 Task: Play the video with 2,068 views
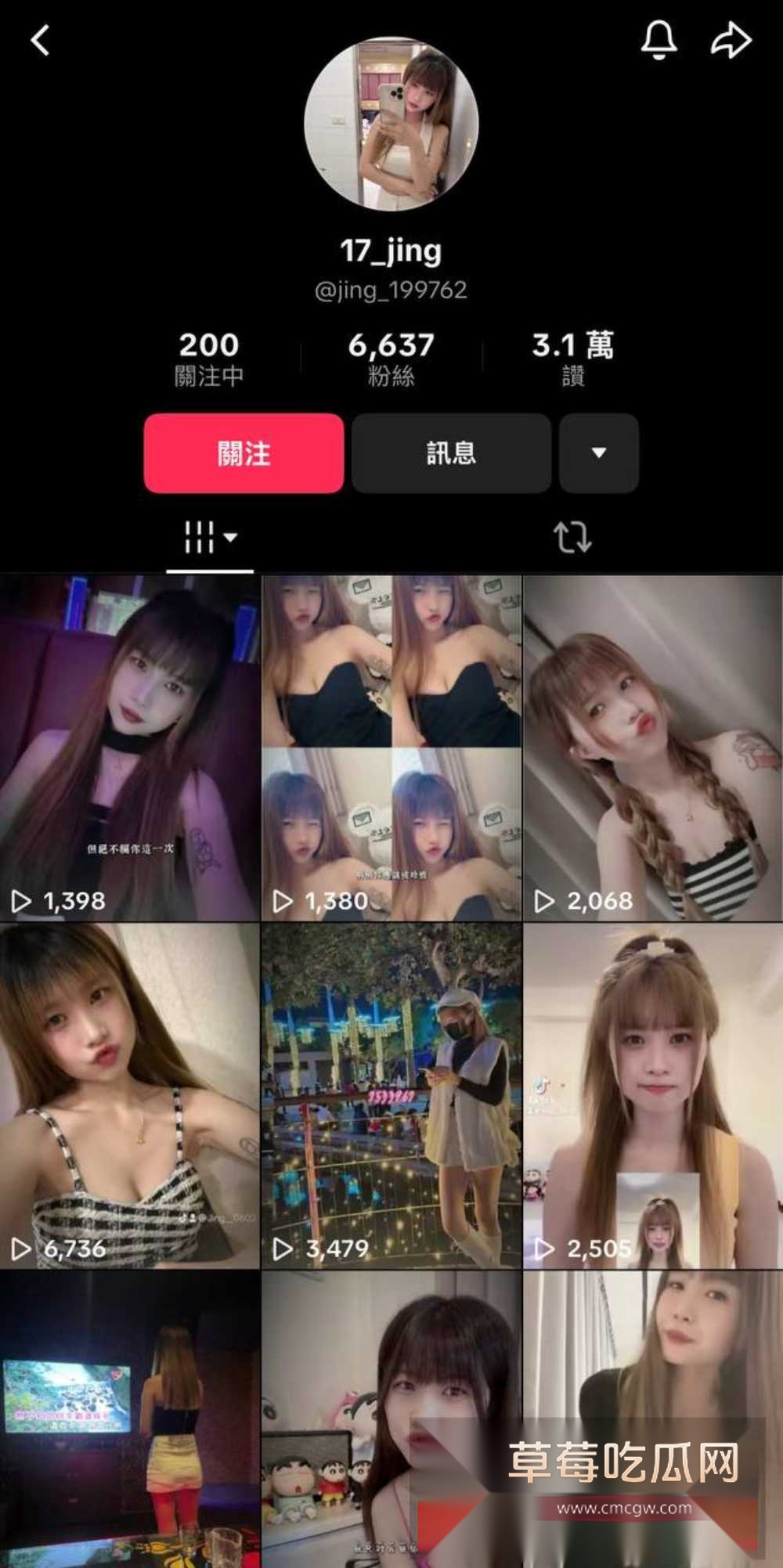(x=652, y=748)
